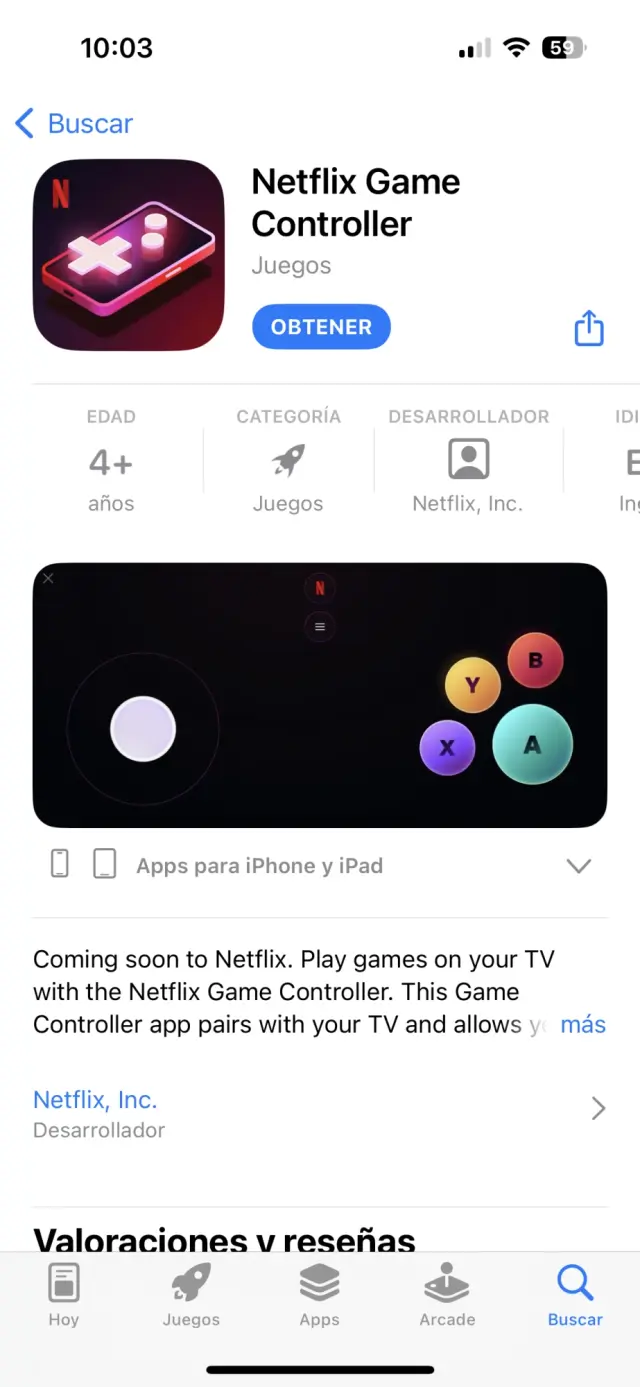
Task: Open the Apps tab
Action: [x=320, y=1294]
